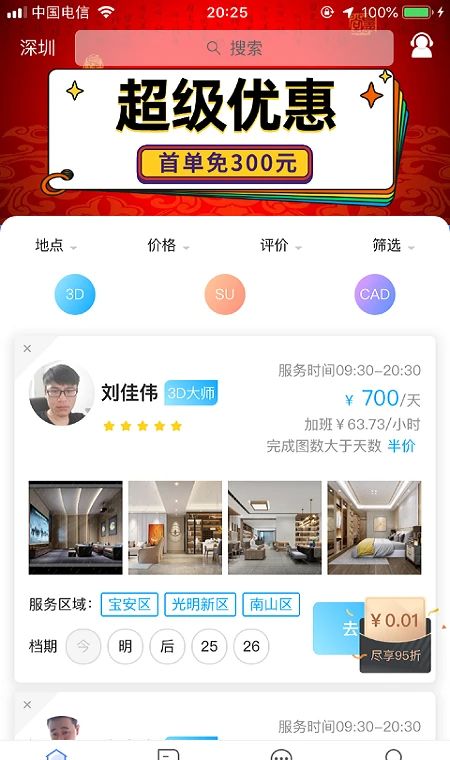Select the CAD category circle
This screenshot has height=760, width=450.
(375, 294)
